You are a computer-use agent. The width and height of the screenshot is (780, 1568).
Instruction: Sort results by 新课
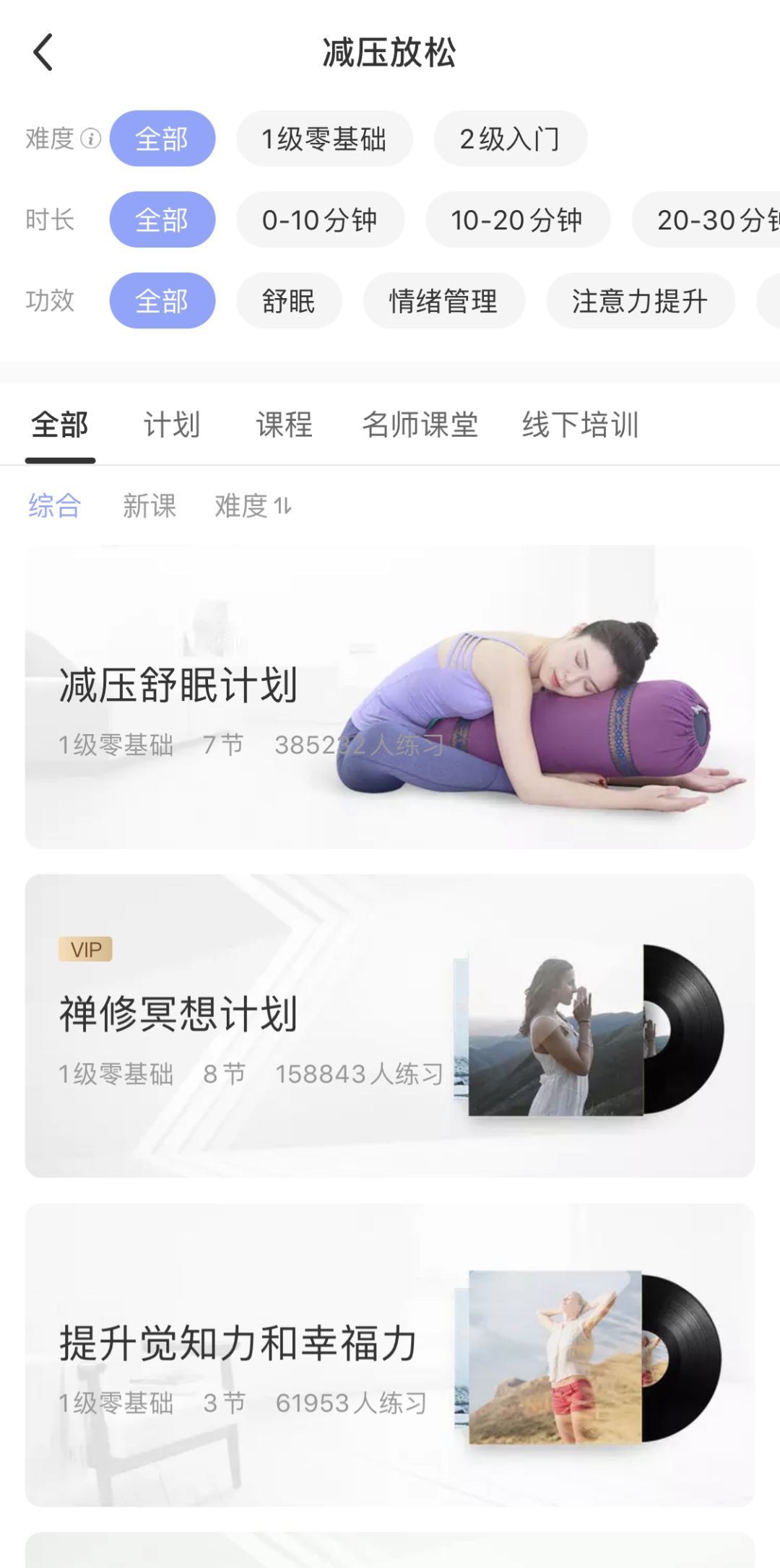pyautogui.click(x=150, y=508)
